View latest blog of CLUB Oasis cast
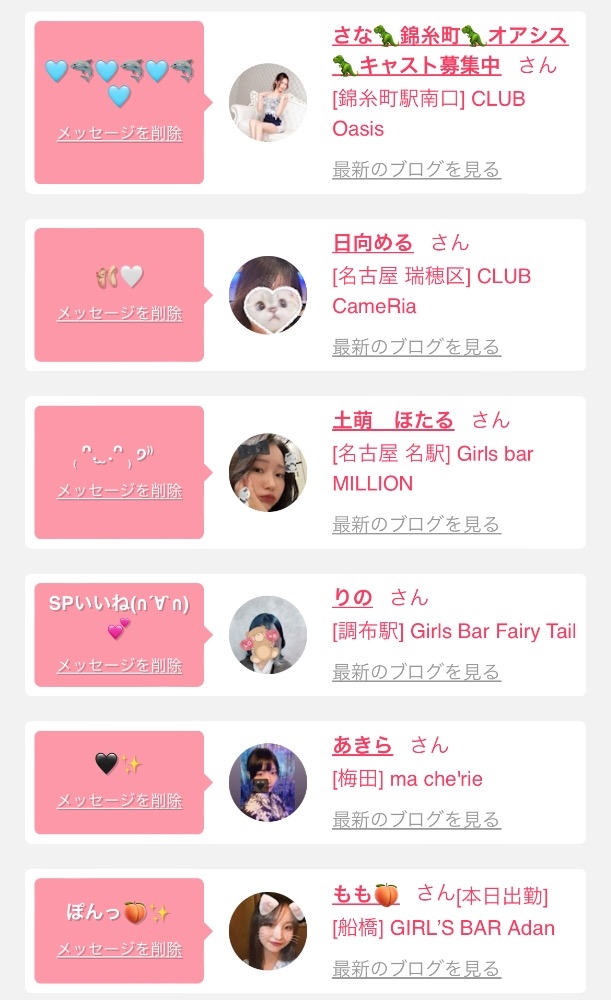 [x=416, y=170]
